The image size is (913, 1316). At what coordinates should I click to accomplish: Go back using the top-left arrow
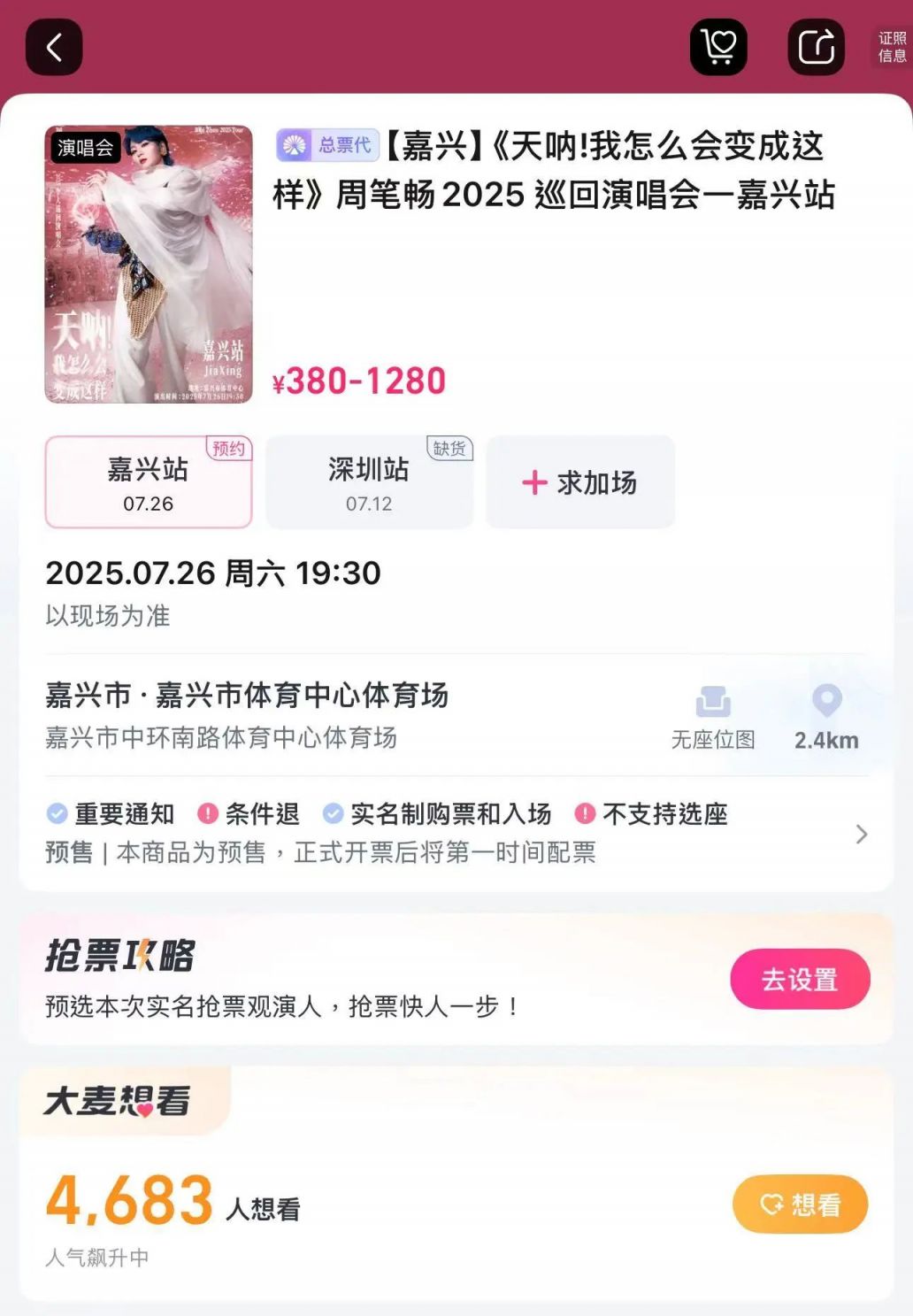[x=54, y=47]
